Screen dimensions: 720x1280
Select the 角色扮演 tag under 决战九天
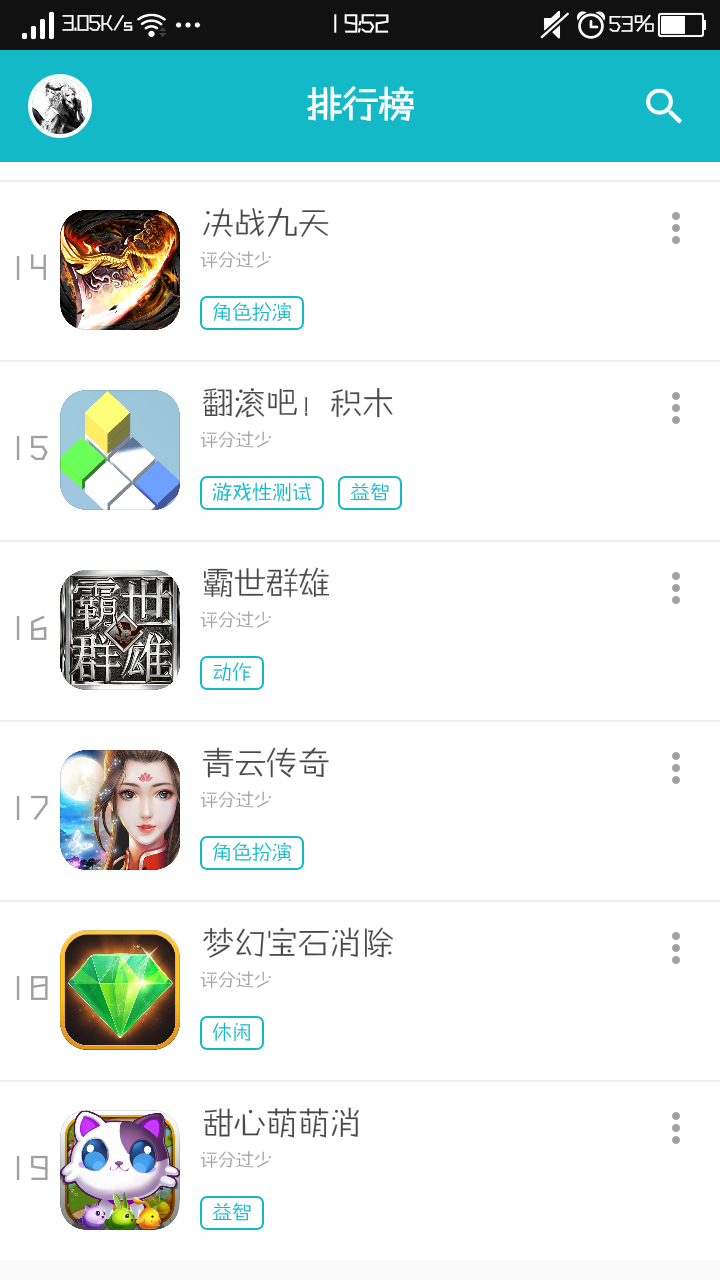(252, 313)
